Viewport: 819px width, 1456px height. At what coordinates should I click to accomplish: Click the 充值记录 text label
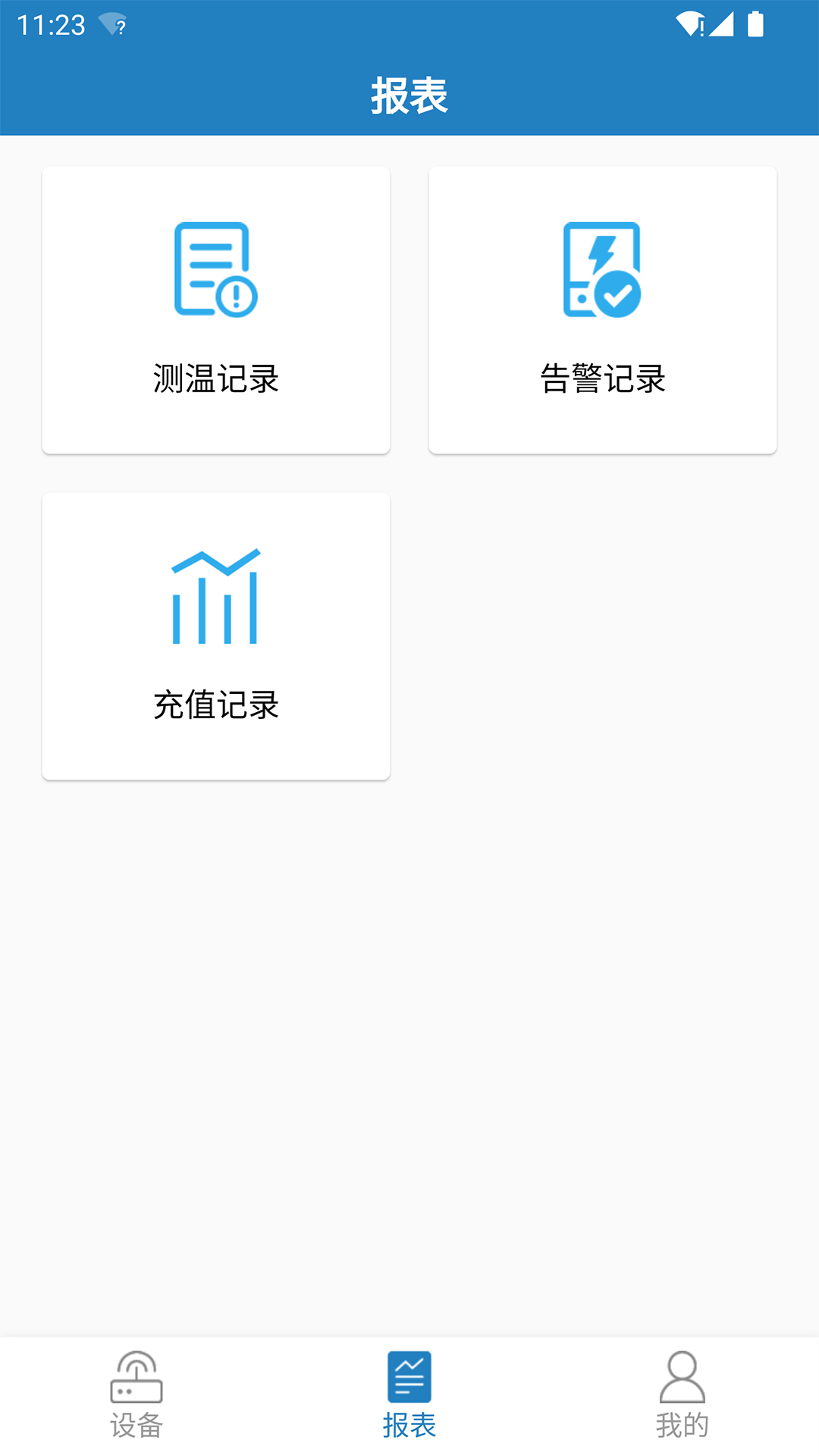(x=215, y=707)
